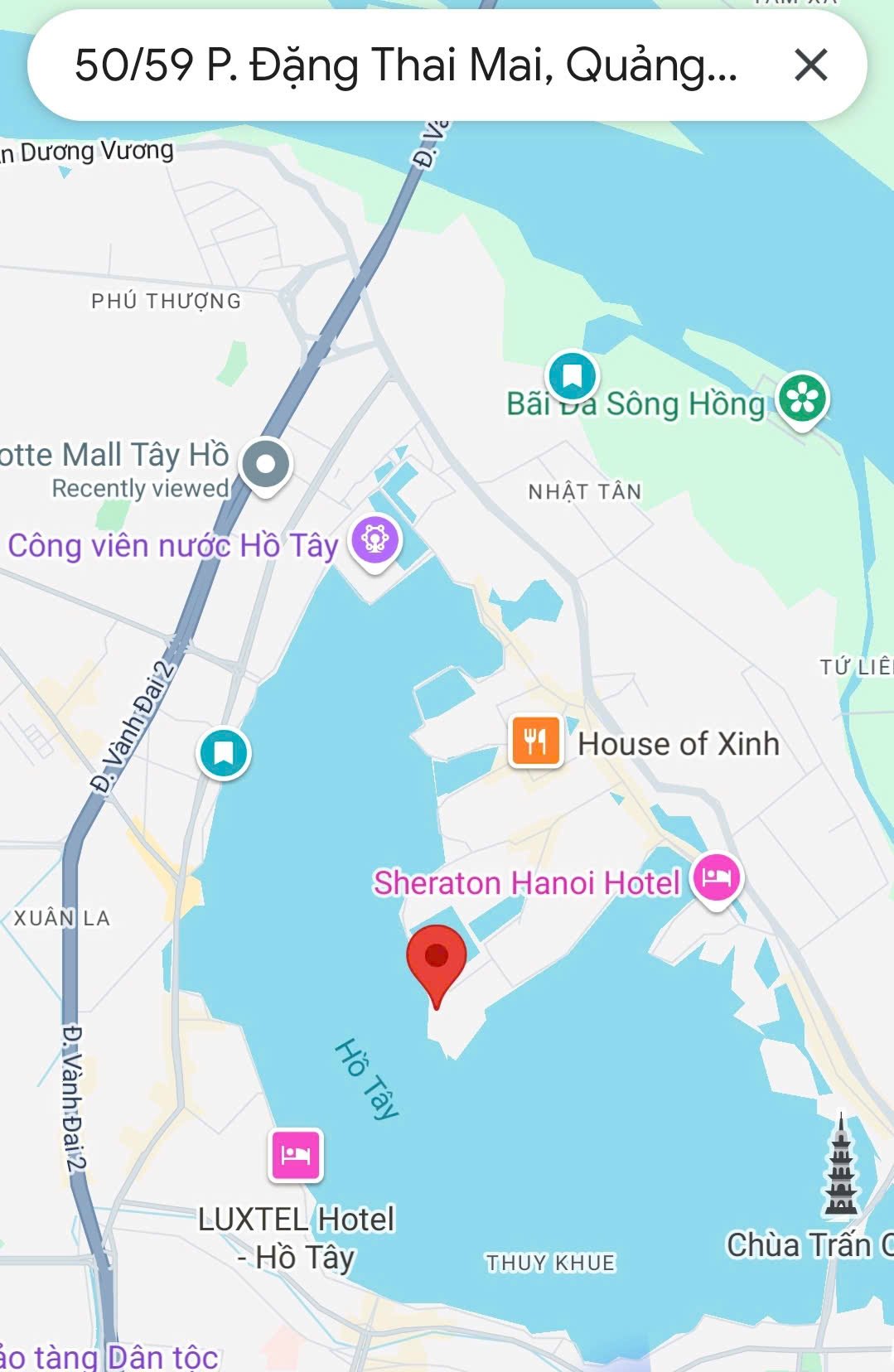Open the Chùa Trấn Quốc pagoda marker

coord(841,1166)
